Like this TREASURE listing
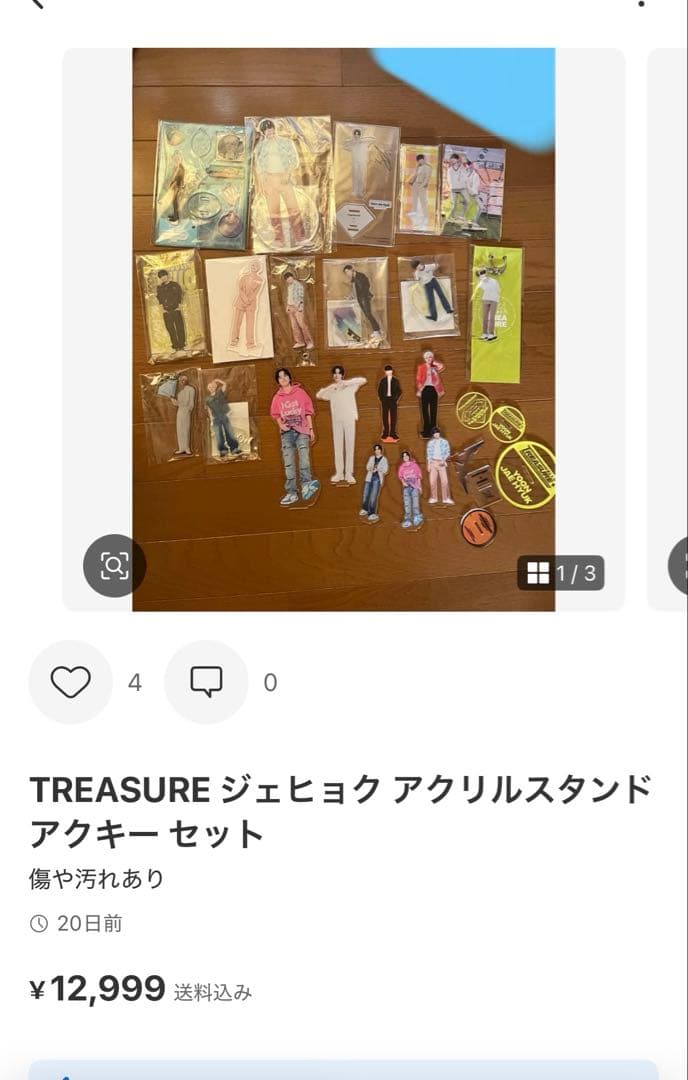This screenshot has width=688, height=1080. pyautogui.click(x=70, y=682)
